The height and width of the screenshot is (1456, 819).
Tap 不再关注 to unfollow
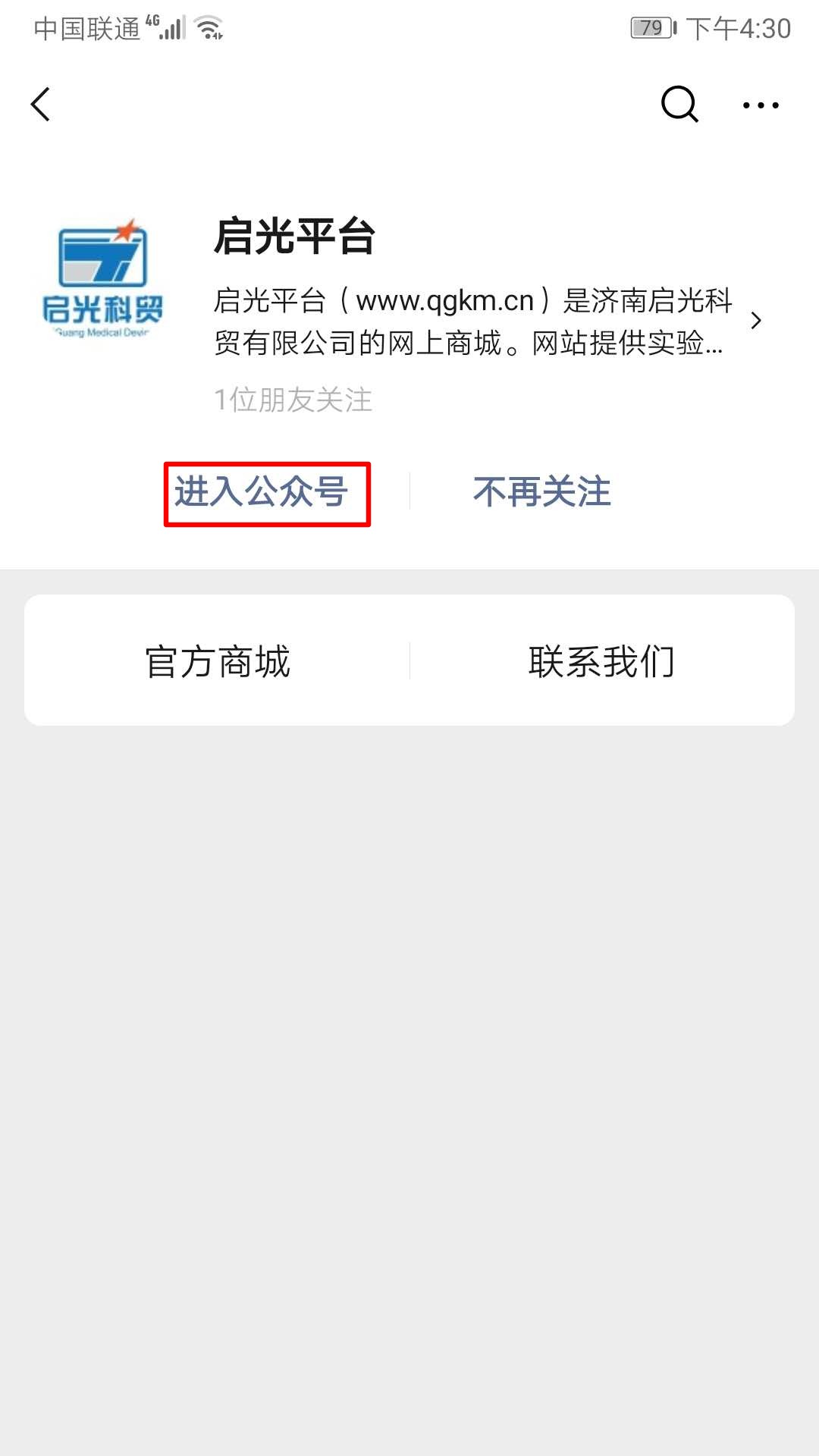coord(541,492)
